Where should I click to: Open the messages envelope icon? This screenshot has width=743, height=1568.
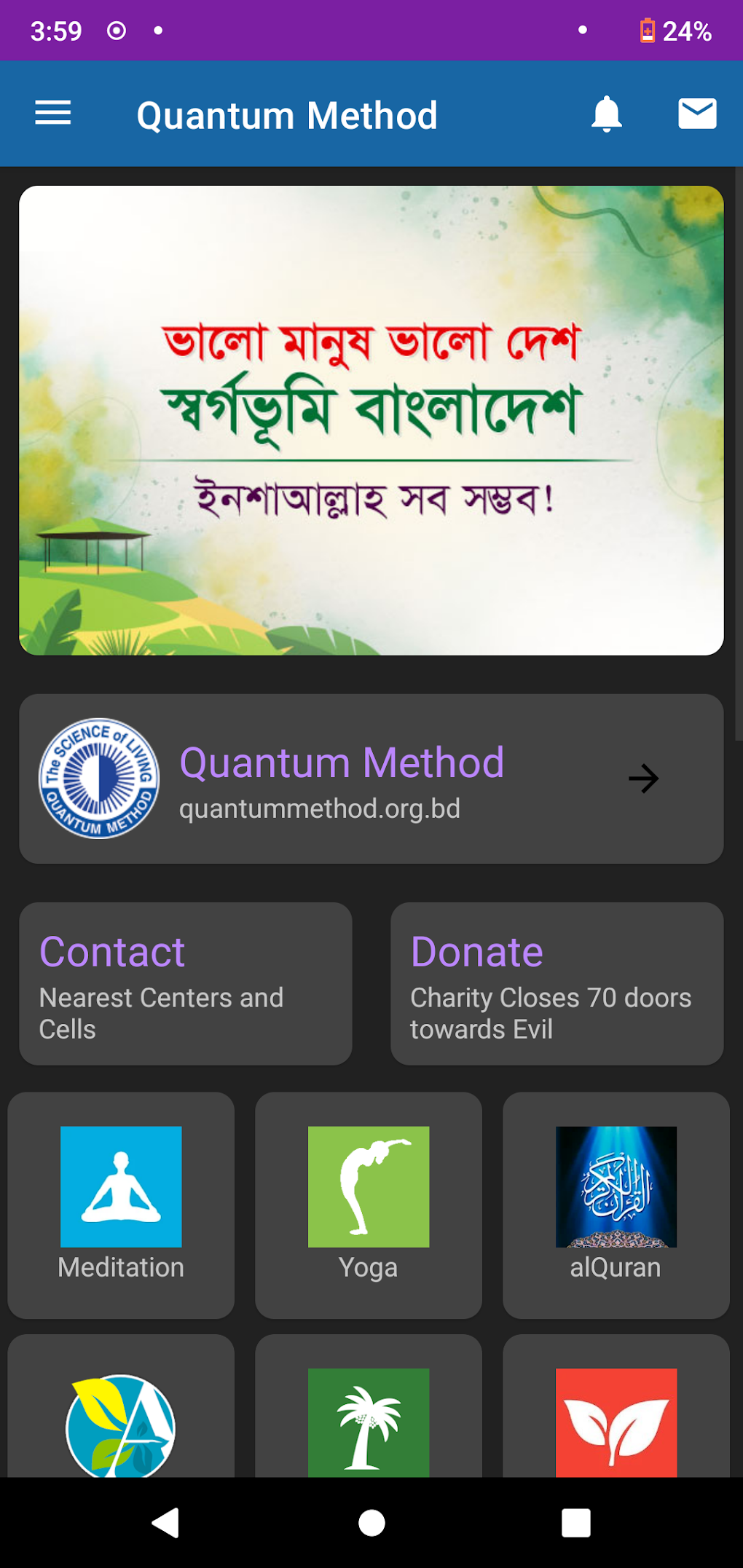pyautogui.click(x=697, y=114)
